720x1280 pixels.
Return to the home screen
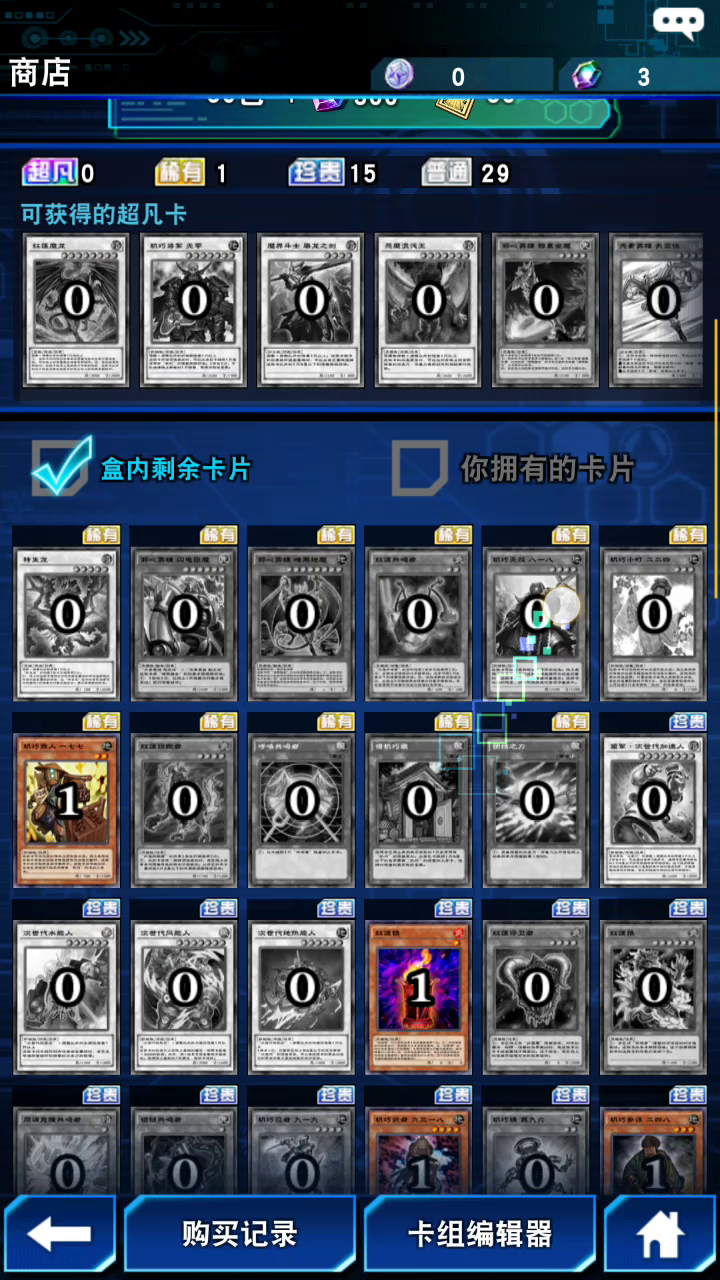click(660, 1234)
